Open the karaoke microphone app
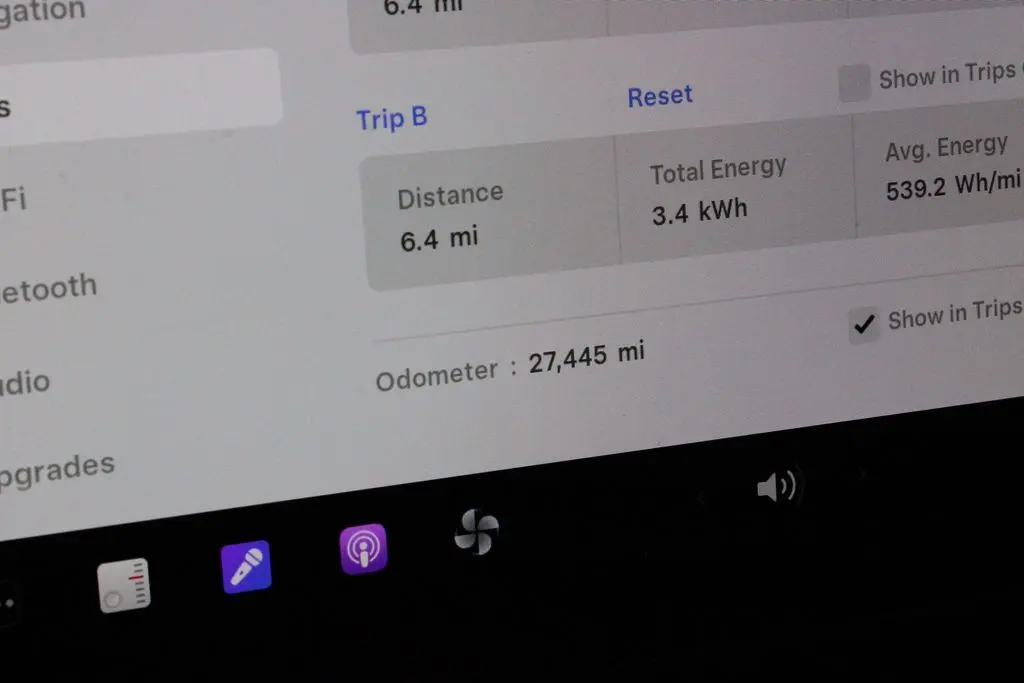1024x683 pixels. pyautogui.click(x=246, y=567)
